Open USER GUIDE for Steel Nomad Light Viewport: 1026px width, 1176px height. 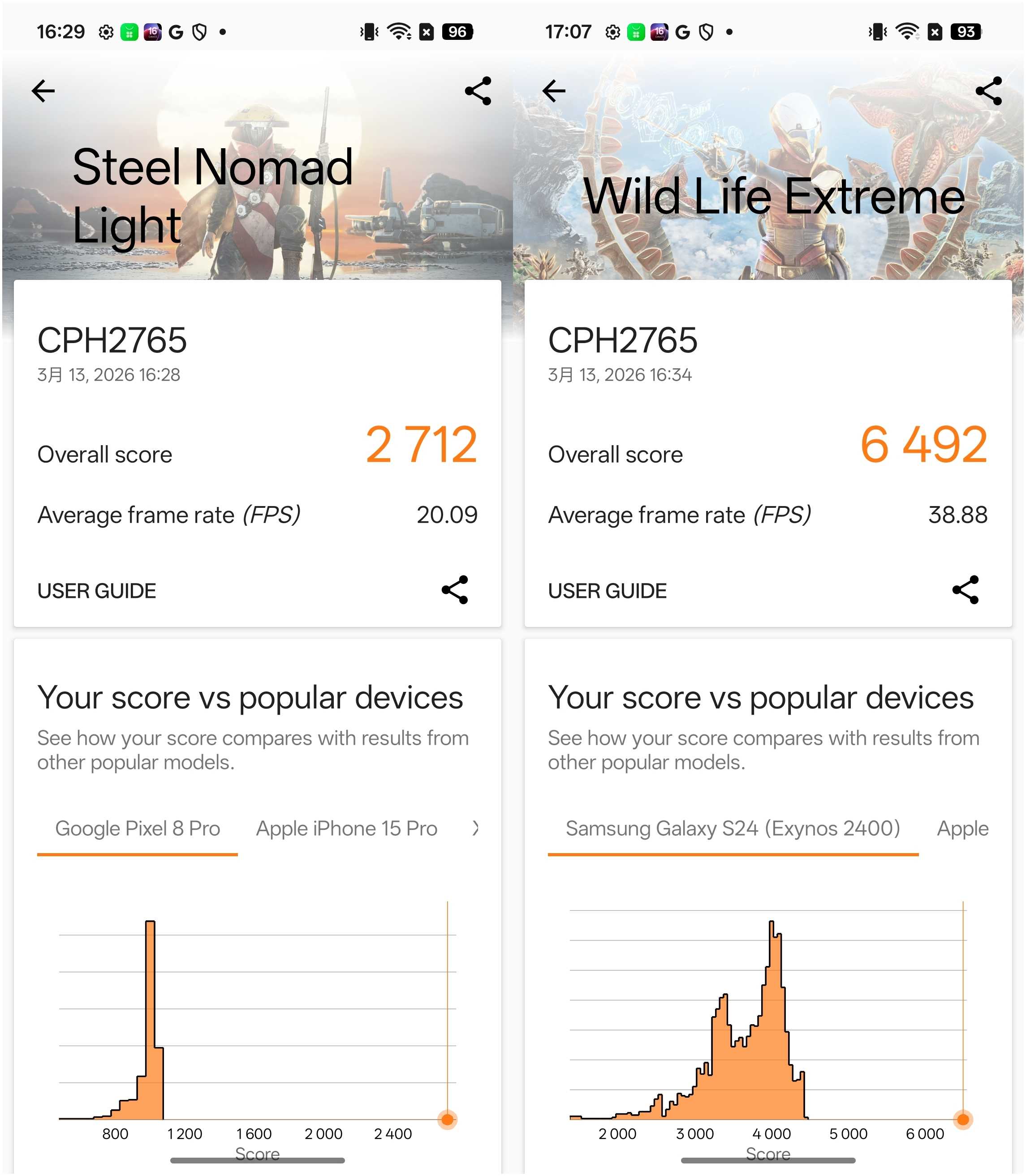97,591
